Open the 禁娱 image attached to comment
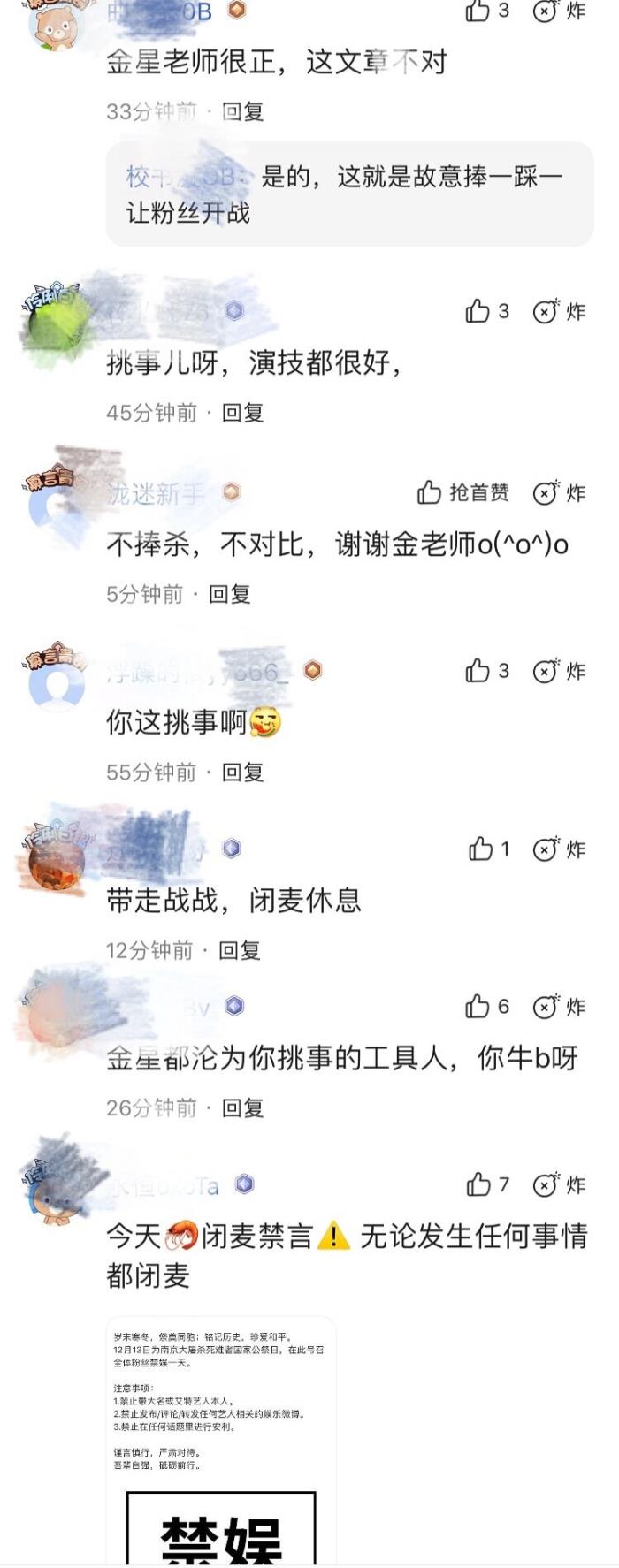 coord(221,1441)
